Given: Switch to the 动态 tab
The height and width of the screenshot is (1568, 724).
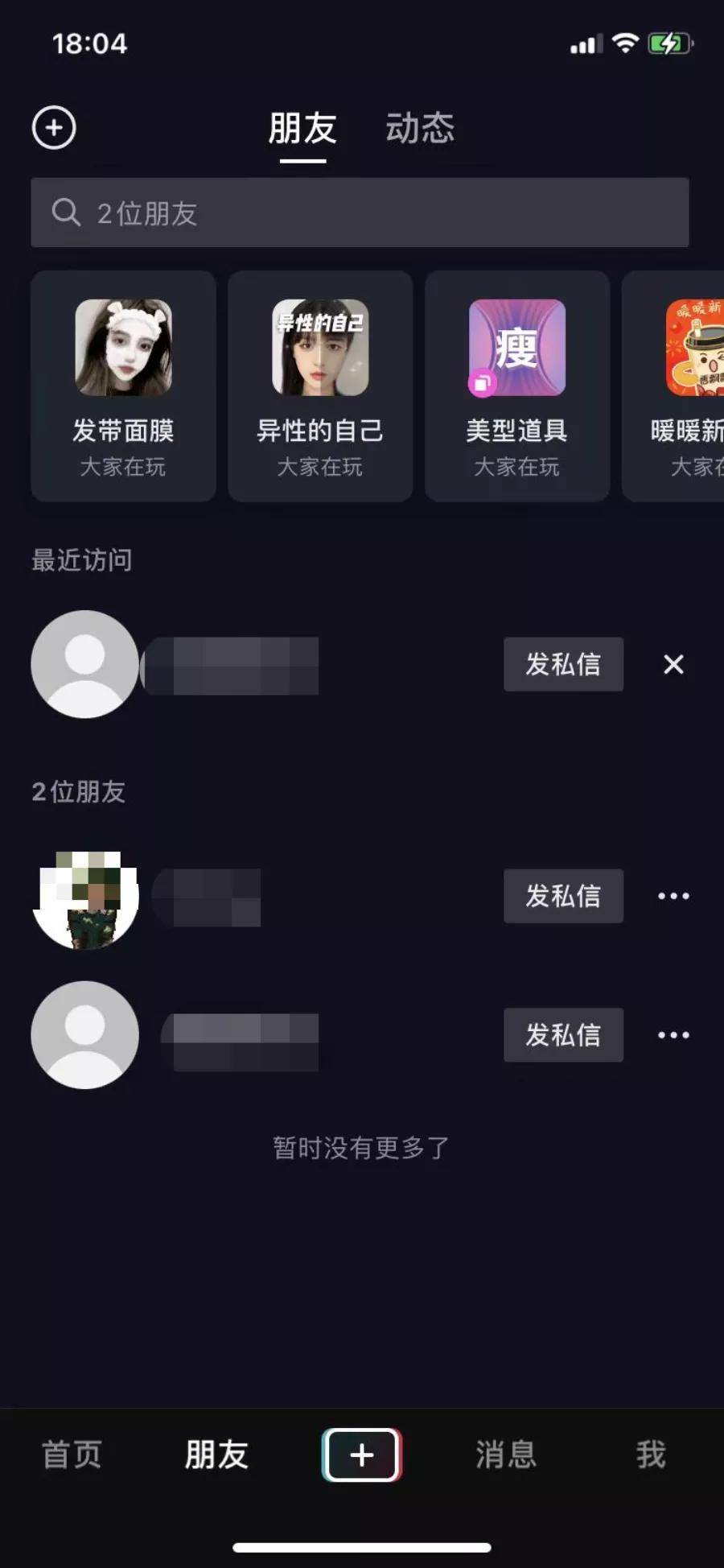Looking at the screenshot, I should click(419, 128).
